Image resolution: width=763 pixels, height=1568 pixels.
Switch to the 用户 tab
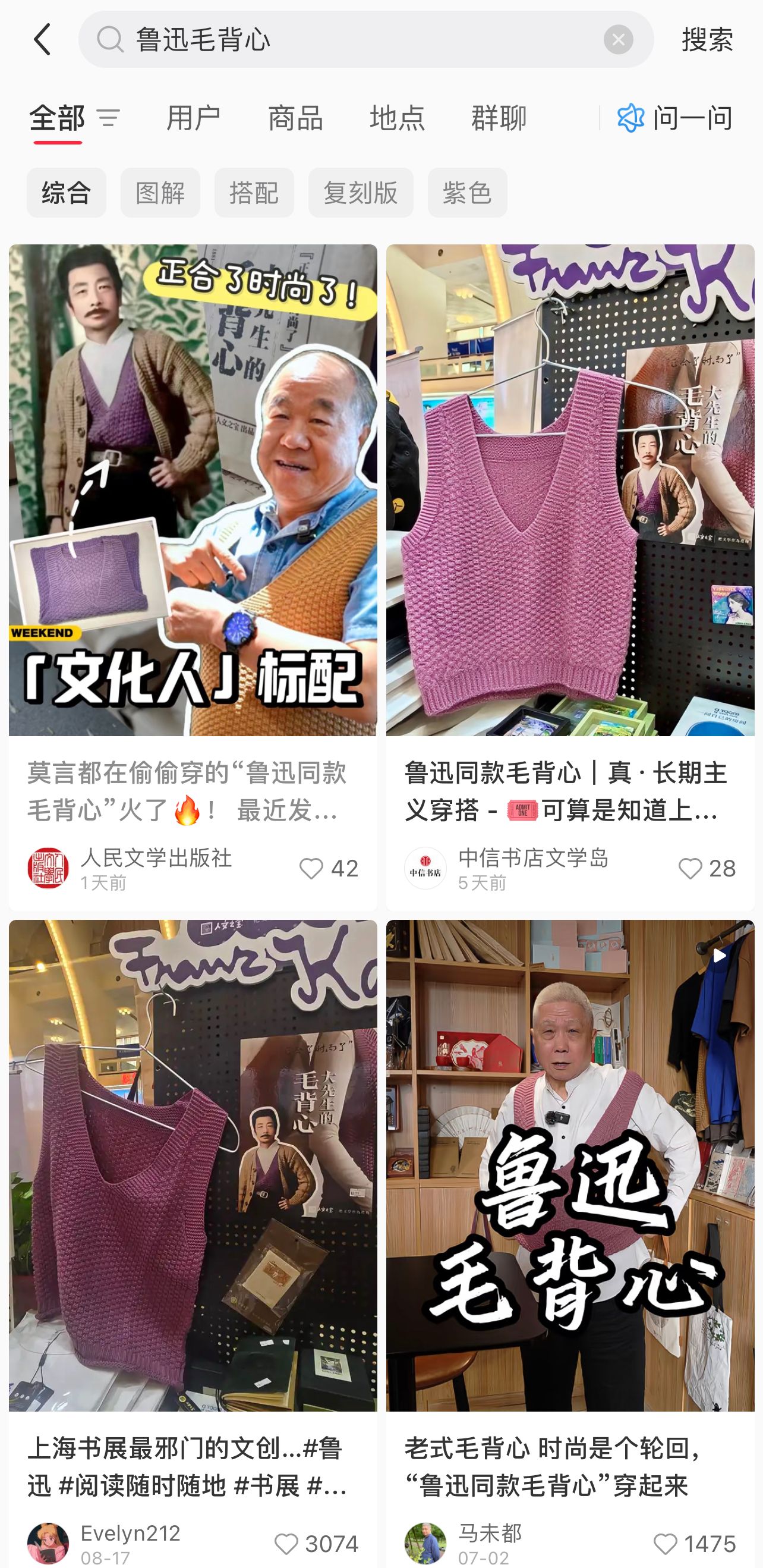[194, 118]
